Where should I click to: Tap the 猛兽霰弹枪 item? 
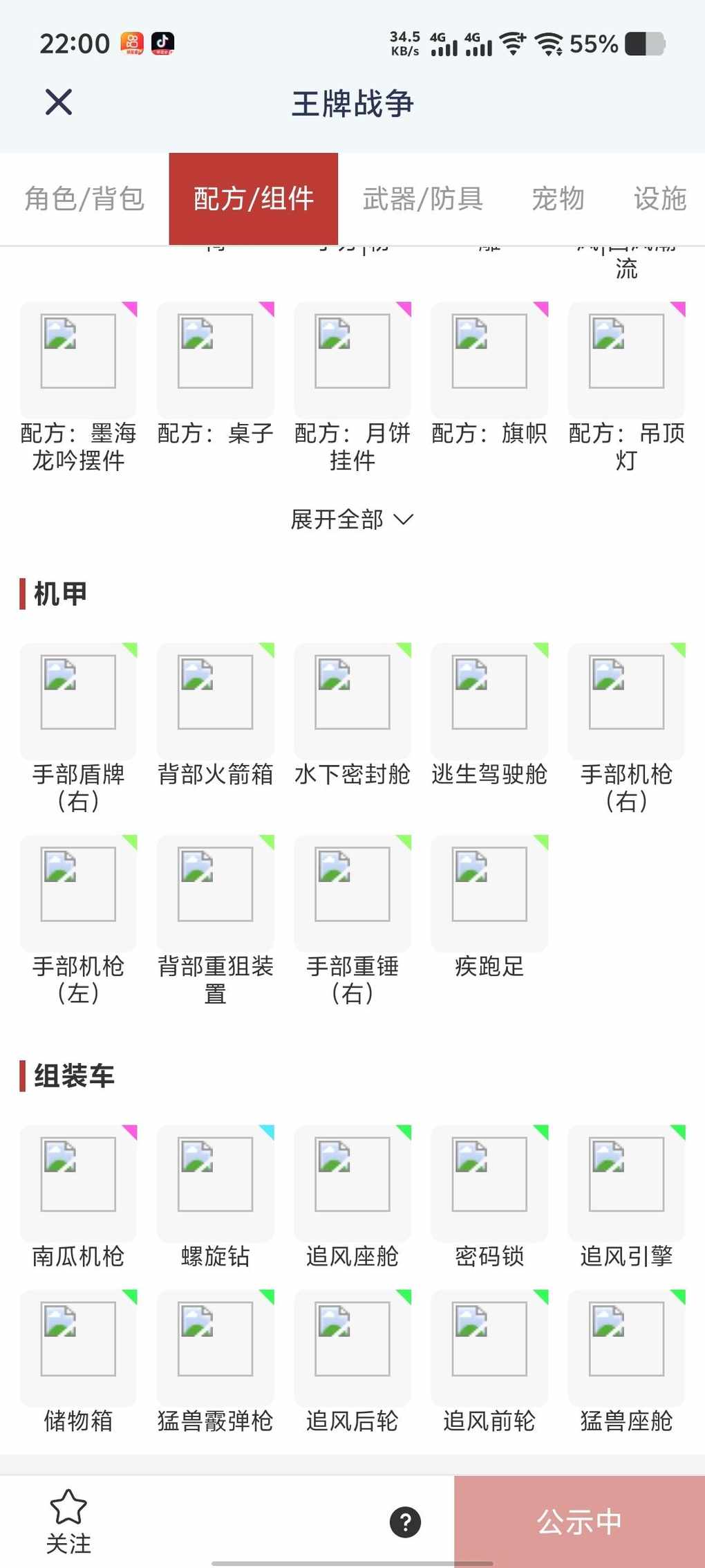click(x=215, y=1347)
